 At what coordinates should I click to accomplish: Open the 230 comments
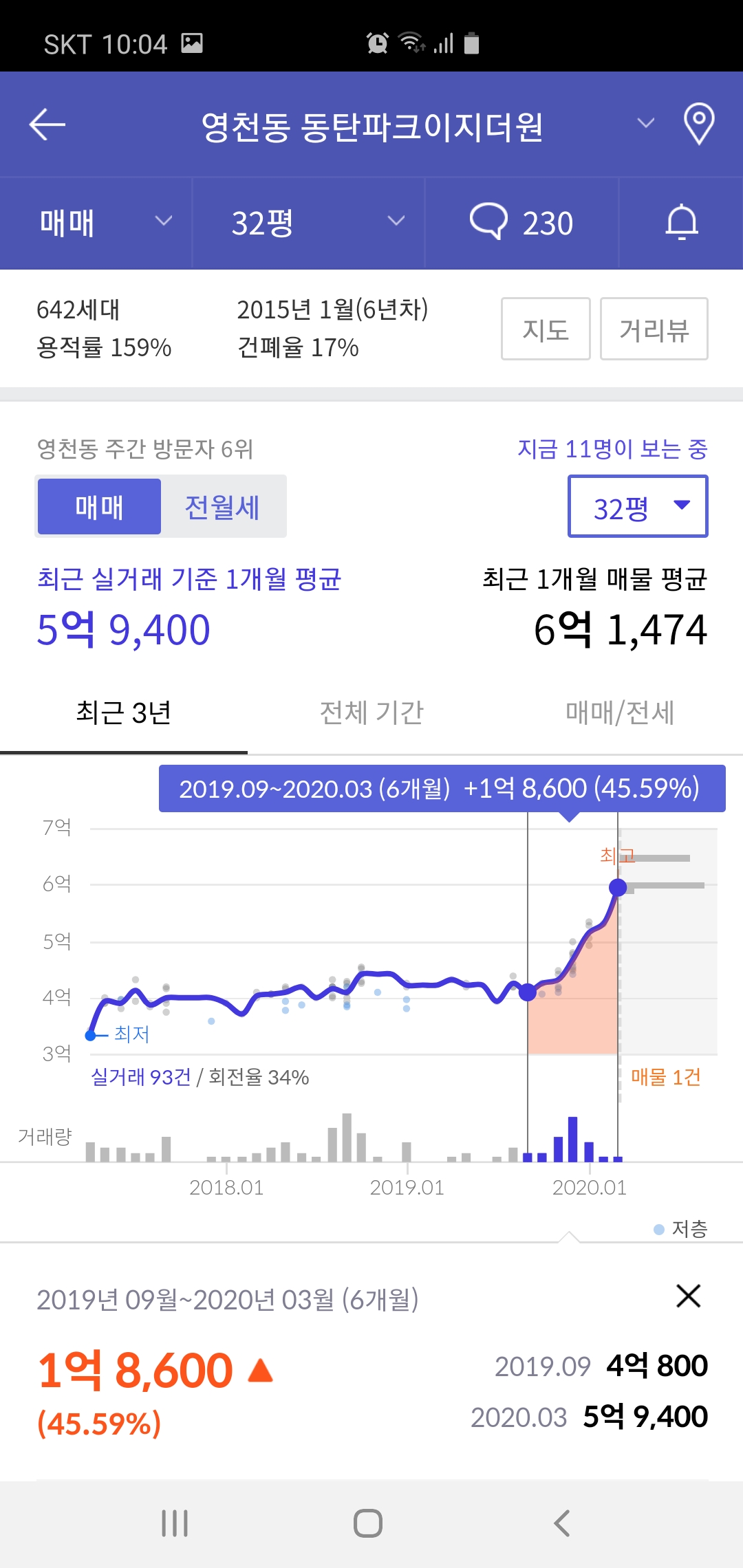point(521,223)
